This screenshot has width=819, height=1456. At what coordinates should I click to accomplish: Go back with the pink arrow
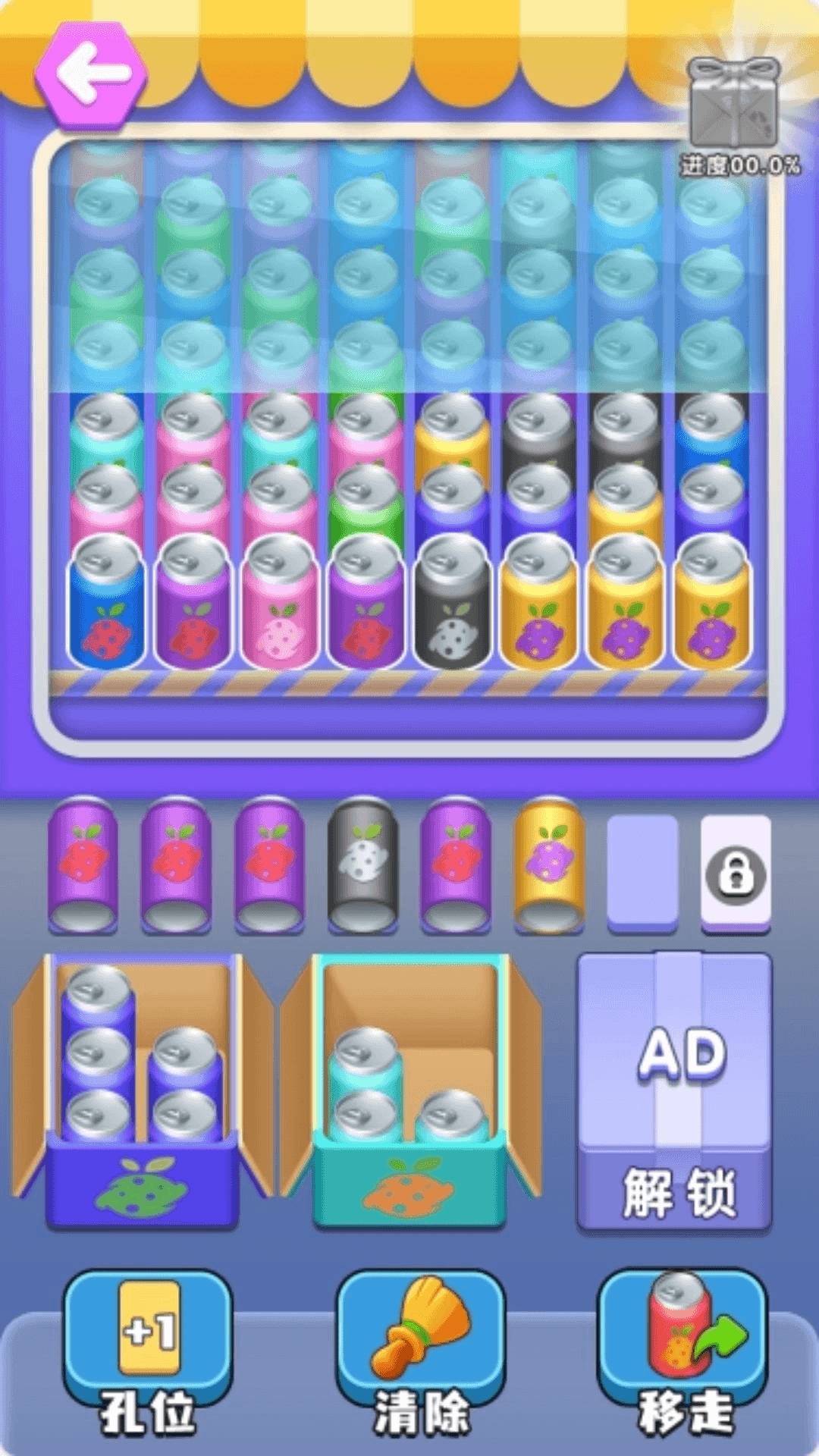(92, 74)
